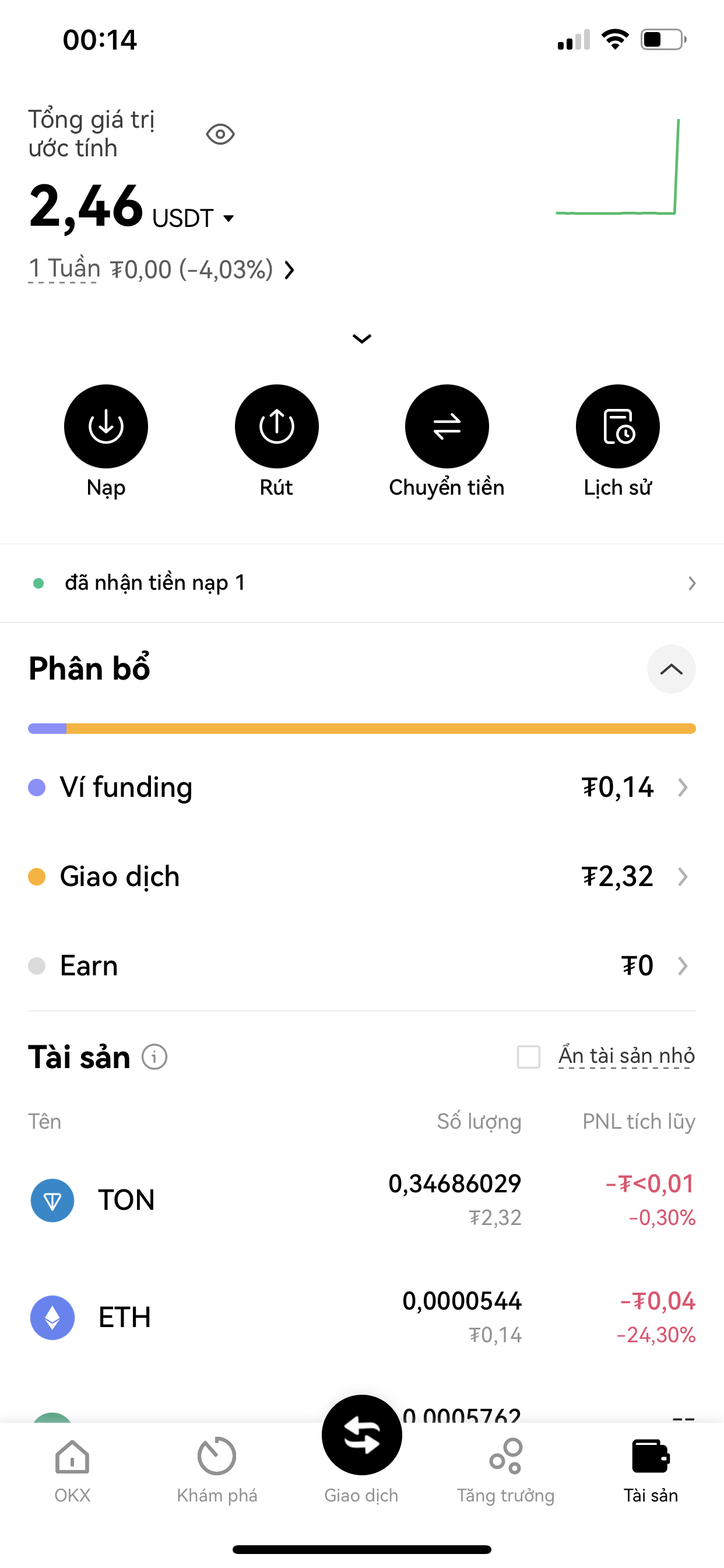Open the Earn account row
The width and height of the screenshot is (724, 1568).
point(362,965)
